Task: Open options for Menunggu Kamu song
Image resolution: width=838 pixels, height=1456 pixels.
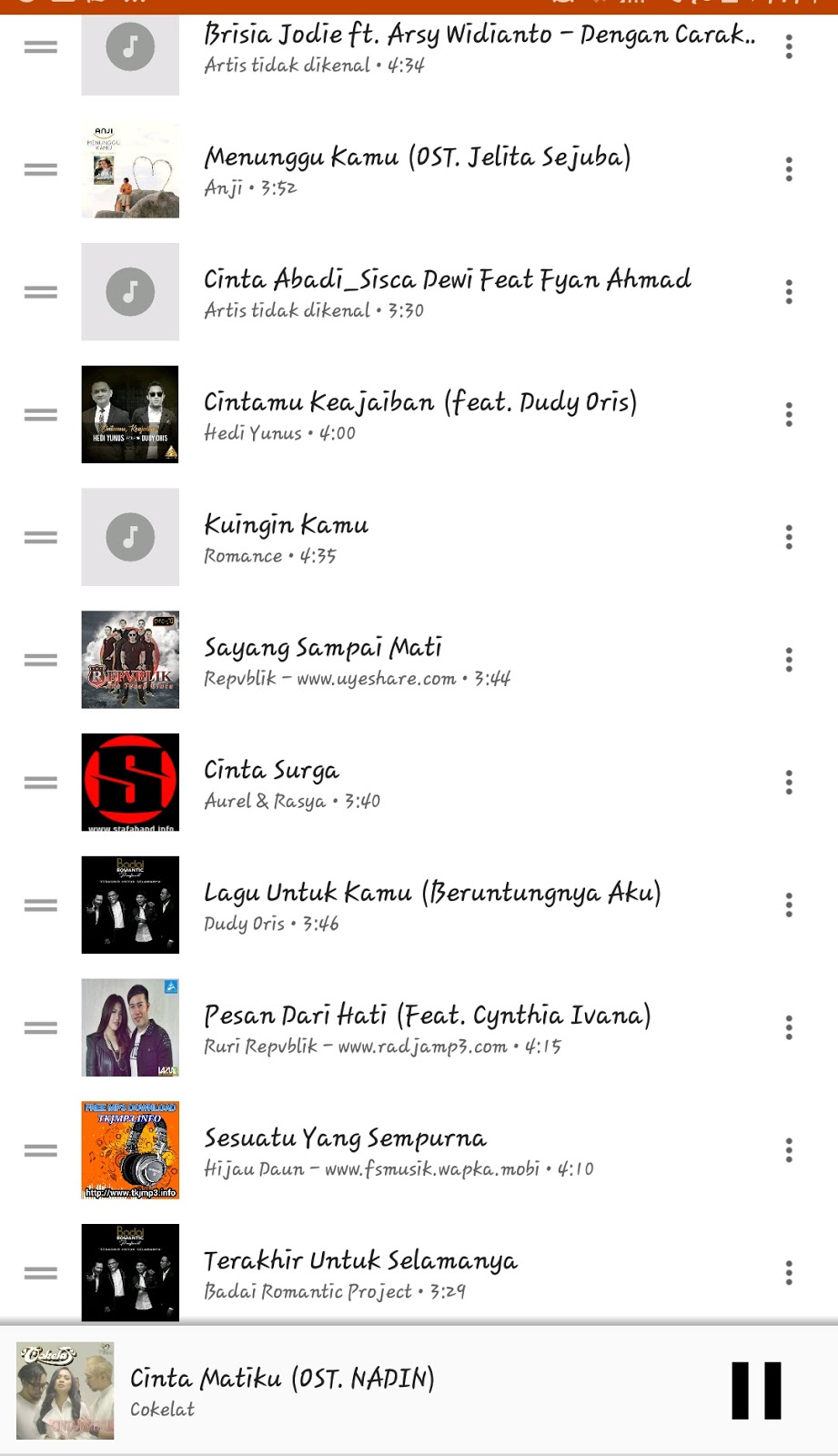Action: pyautogui.click(x=789, y=169)
